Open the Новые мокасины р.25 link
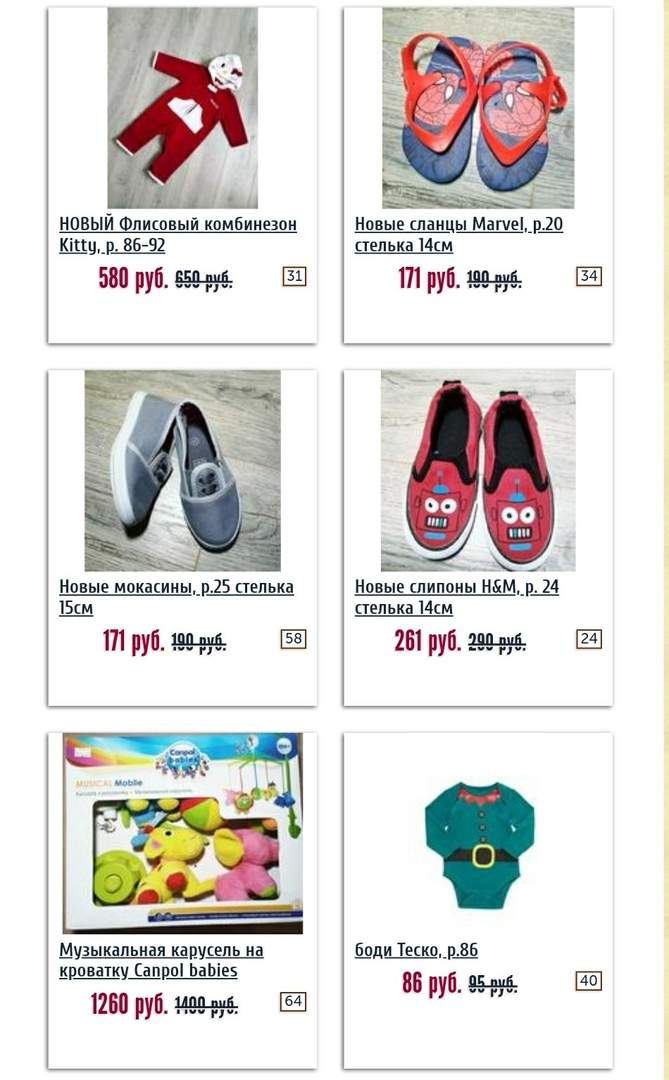This screenshot has width=669, height=1080. pos(176,597)
